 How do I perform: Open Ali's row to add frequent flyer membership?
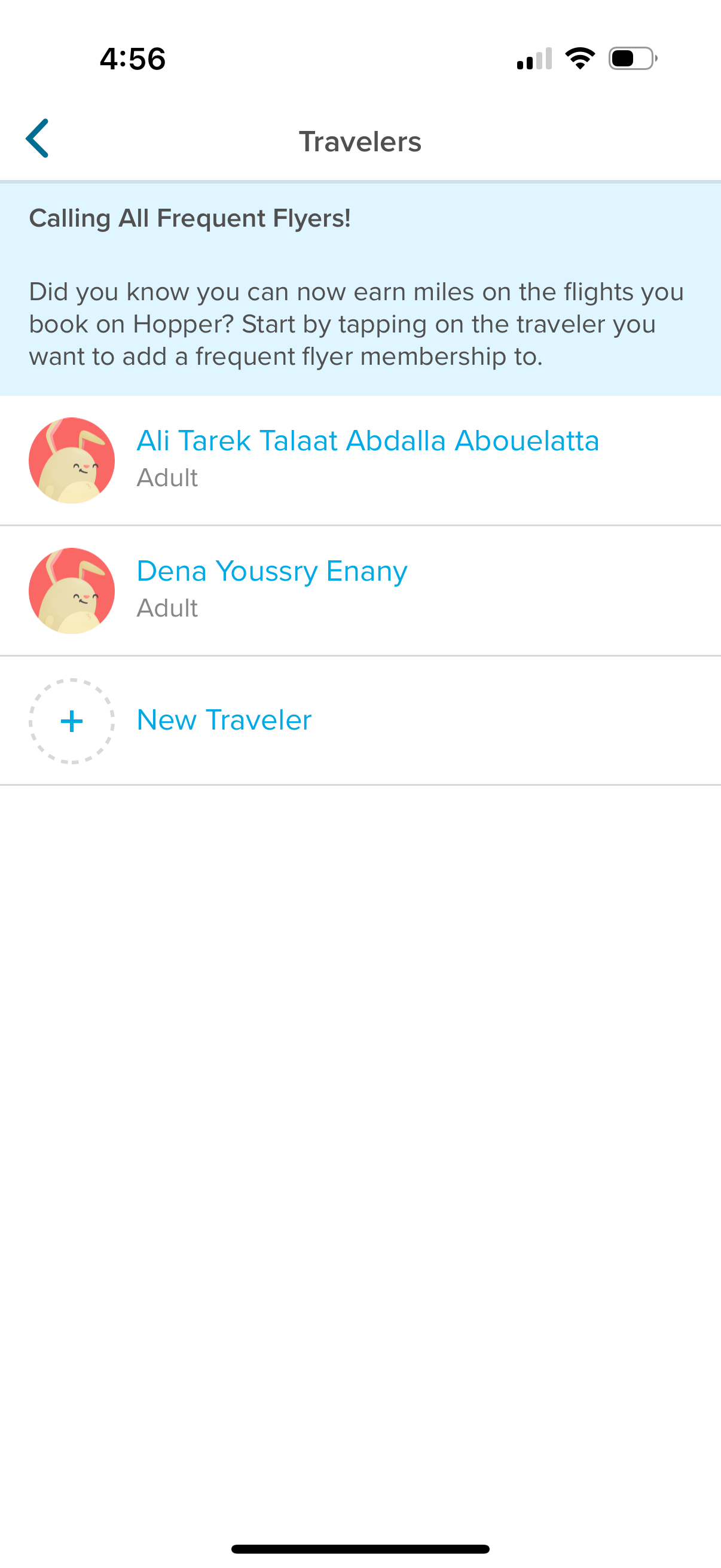click(360, 460)
